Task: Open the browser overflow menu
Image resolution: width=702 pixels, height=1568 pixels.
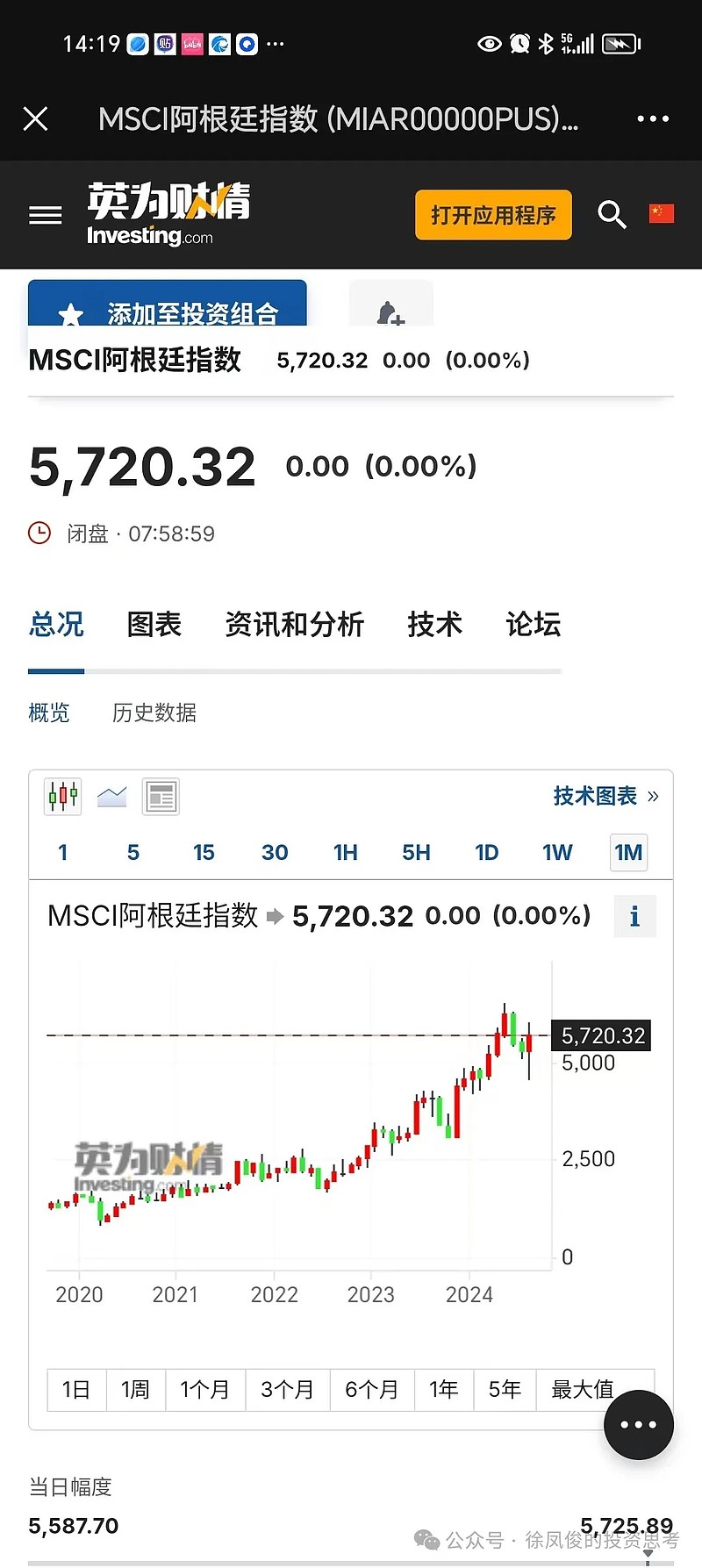Action: (653, 118)
